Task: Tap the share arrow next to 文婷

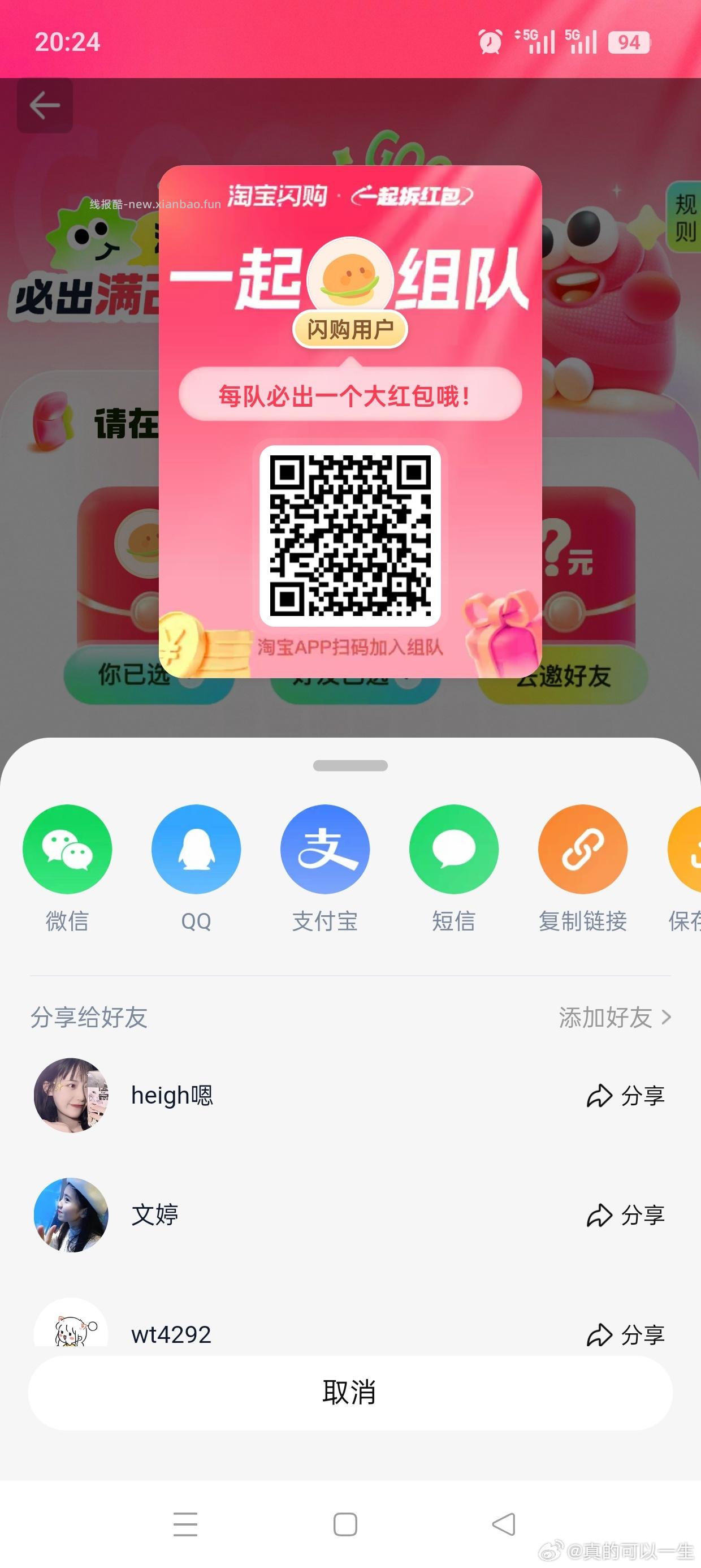Action: coord(626,1216)
